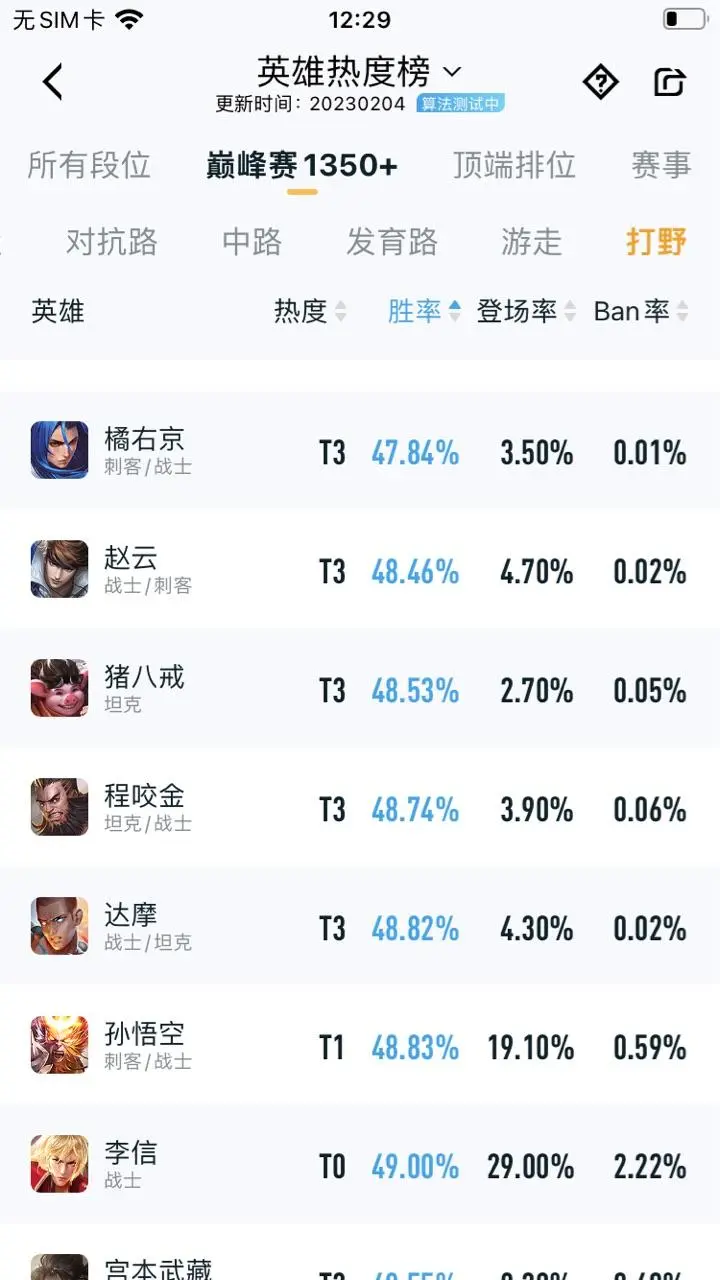Filter by the 游走 role

click(531, 241)
